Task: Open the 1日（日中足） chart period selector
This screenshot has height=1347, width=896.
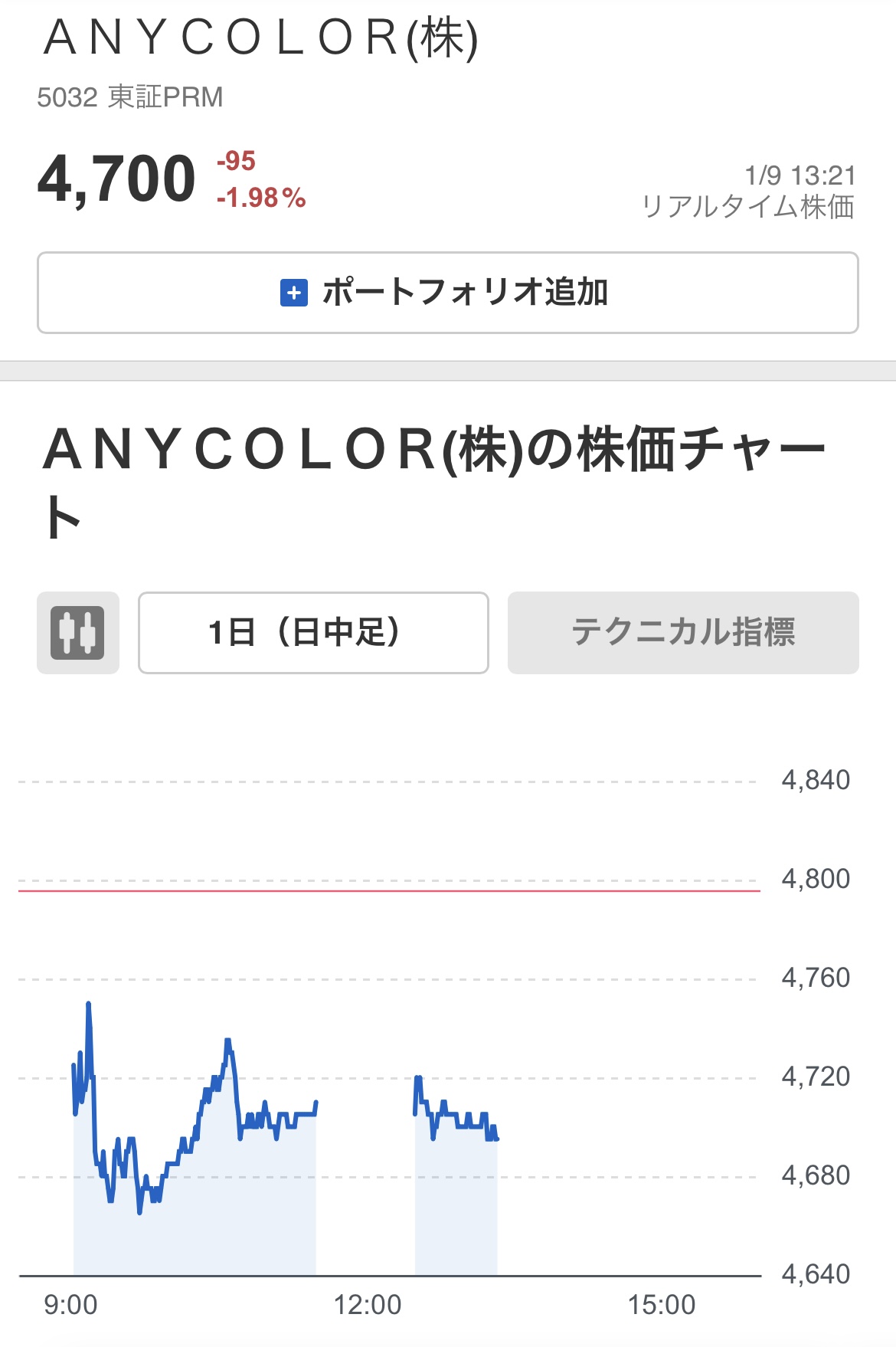Action: pyautogui.click(x=313, y=633)
